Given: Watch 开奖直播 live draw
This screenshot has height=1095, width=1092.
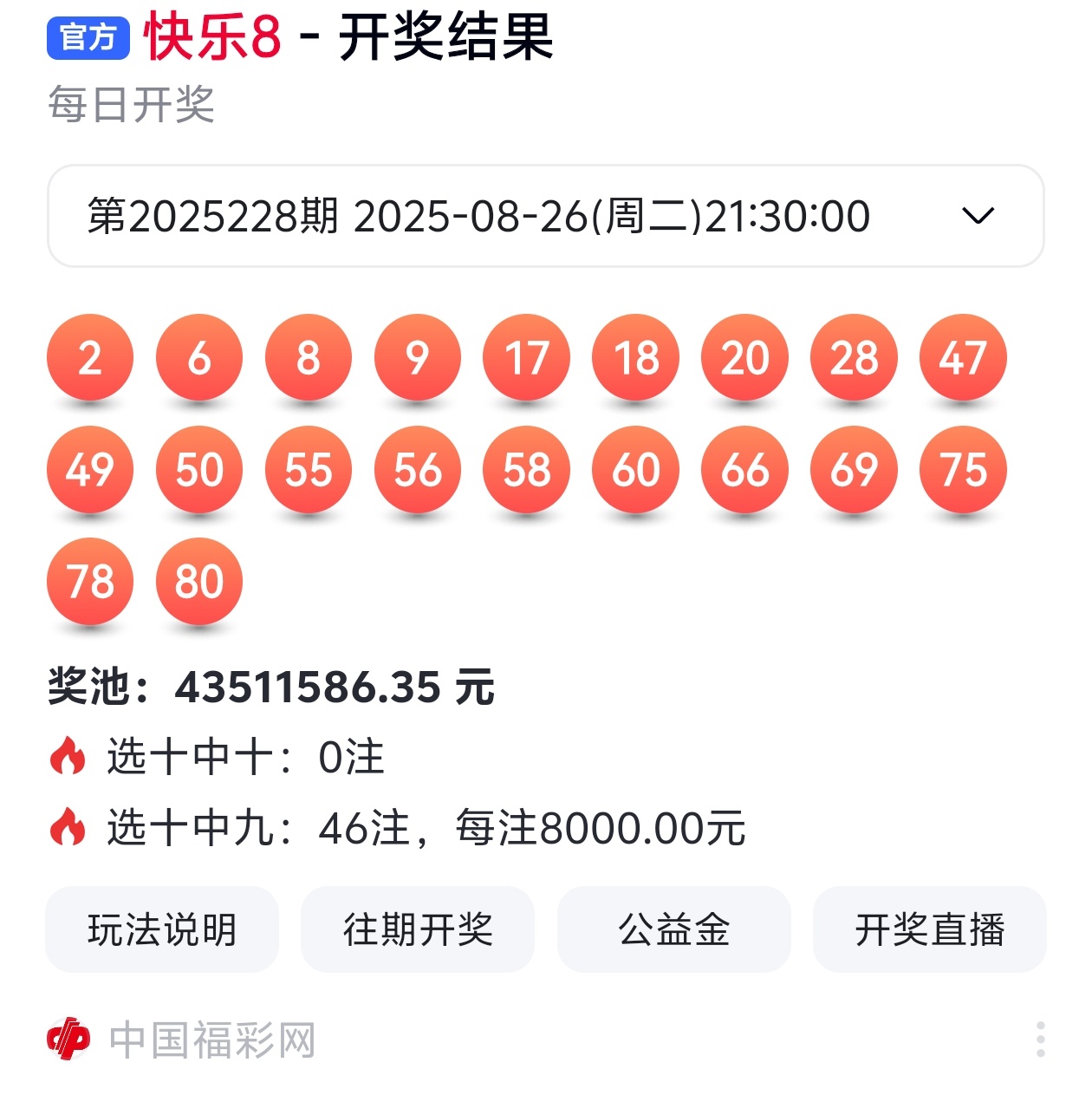Looking at the screenshot, I should [x=929, y=929].
